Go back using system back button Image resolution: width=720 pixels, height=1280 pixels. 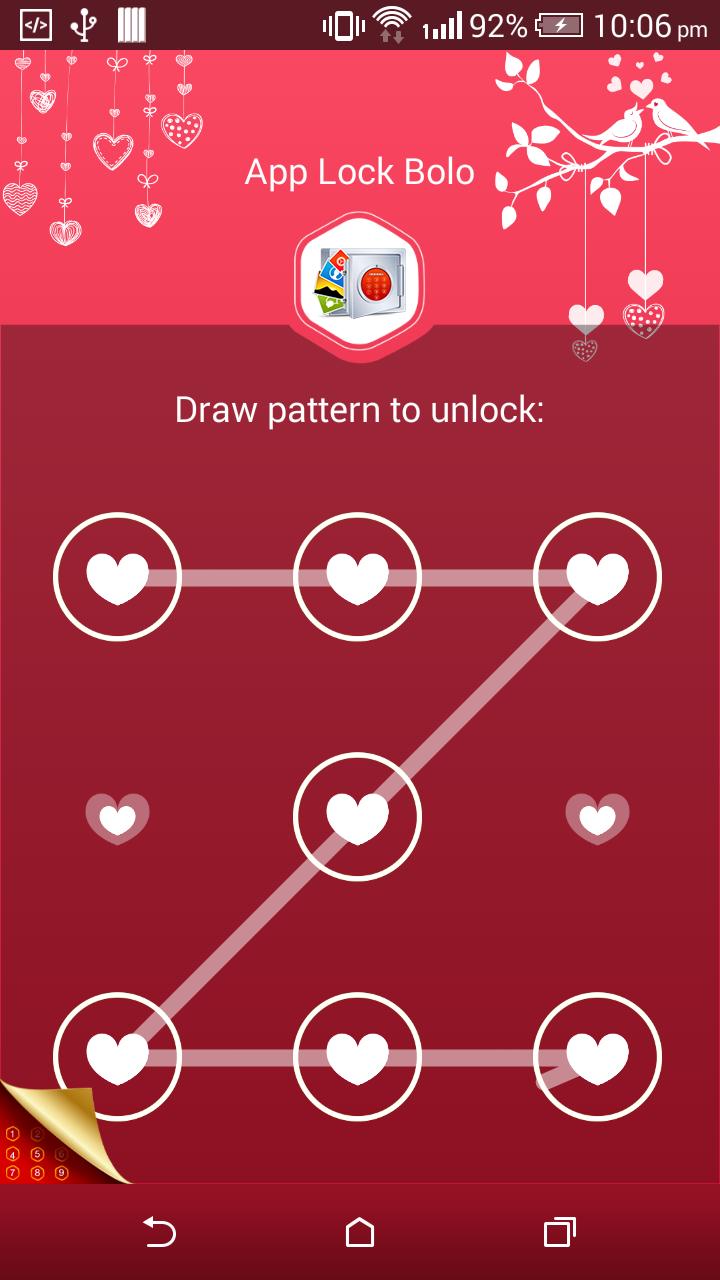(159, 1232)
